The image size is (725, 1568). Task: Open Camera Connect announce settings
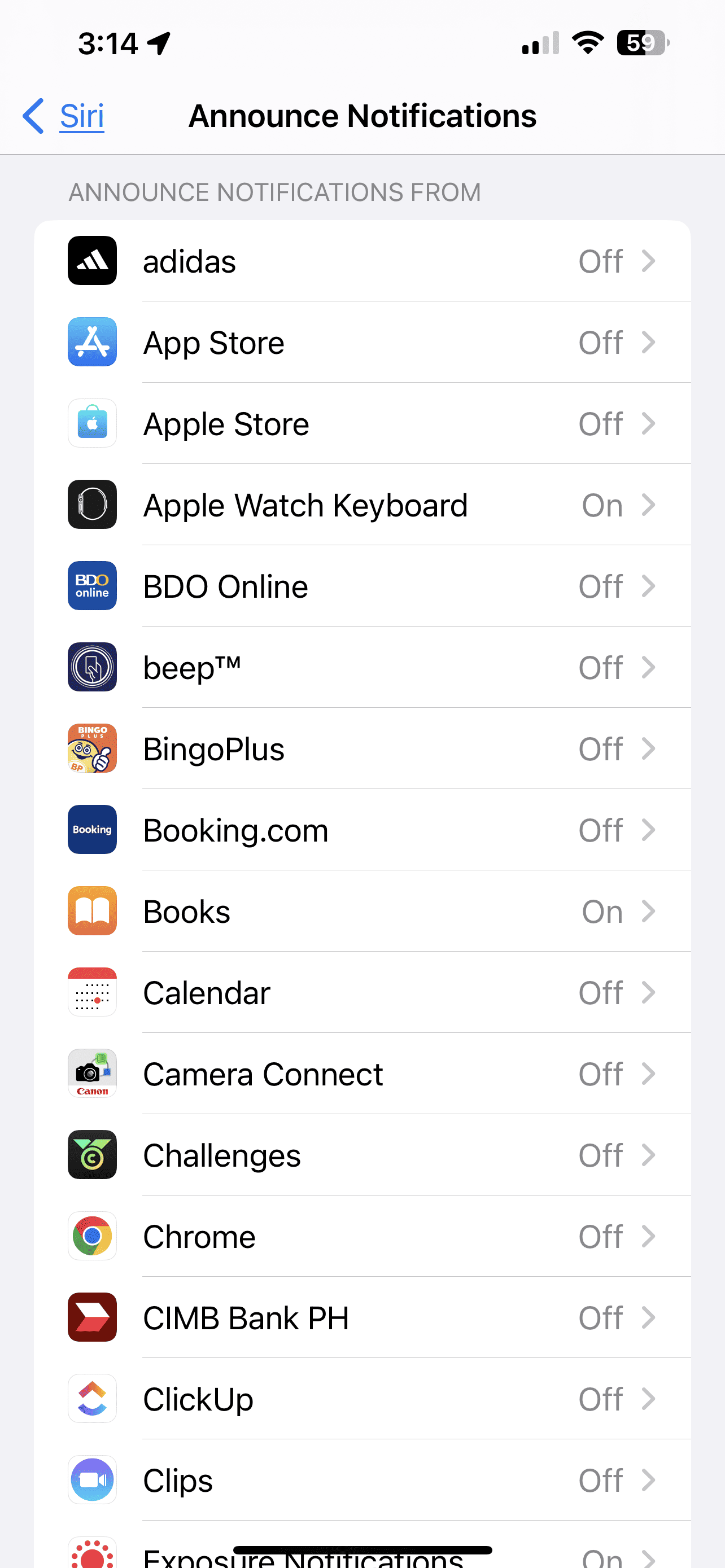pos(362,1074)
